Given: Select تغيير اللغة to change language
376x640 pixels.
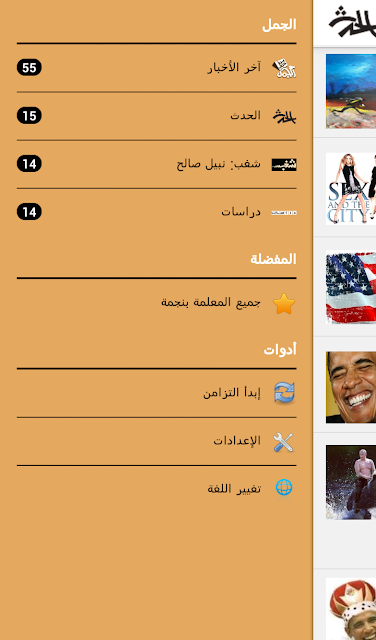Looking at the screenshot, I should coord(156,489).
